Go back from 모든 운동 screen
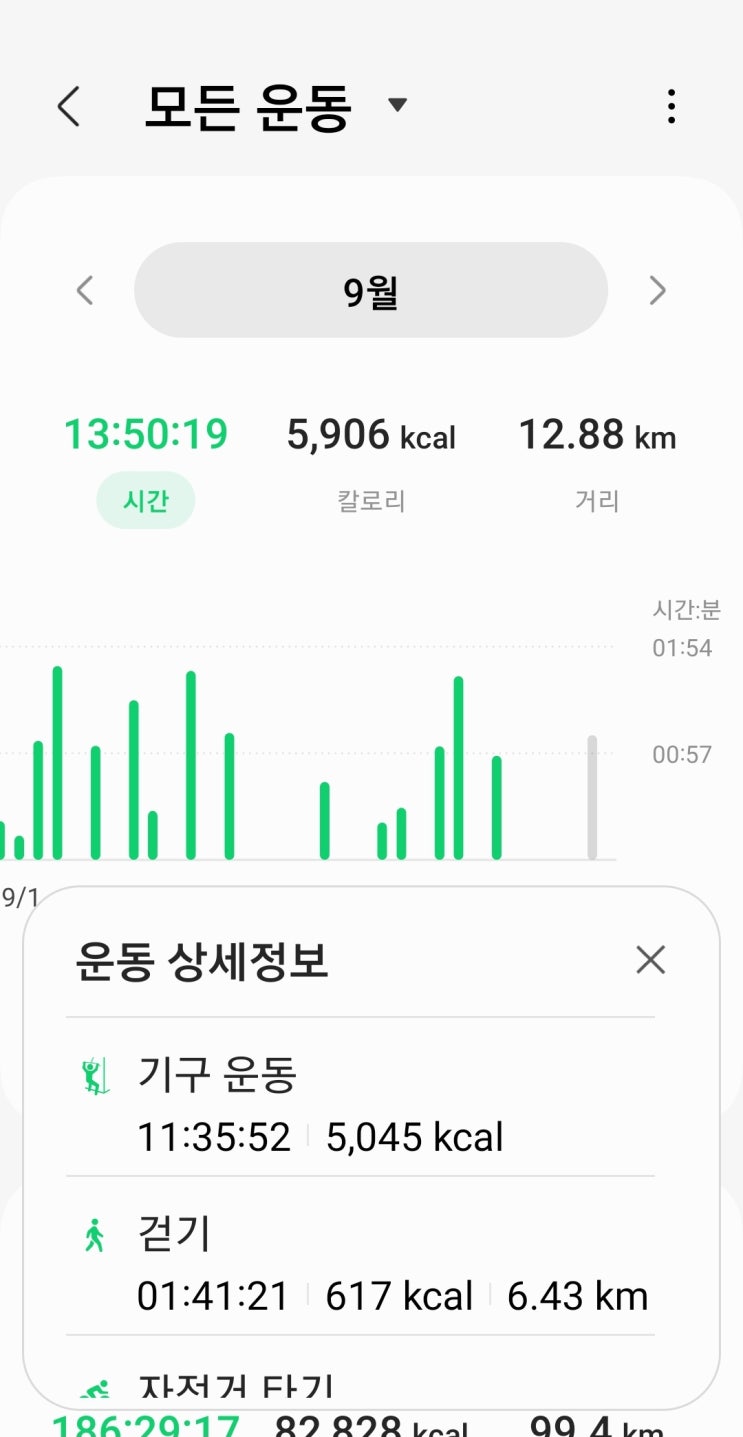This screenshot has height=1437, width=743. click(68, 106)
